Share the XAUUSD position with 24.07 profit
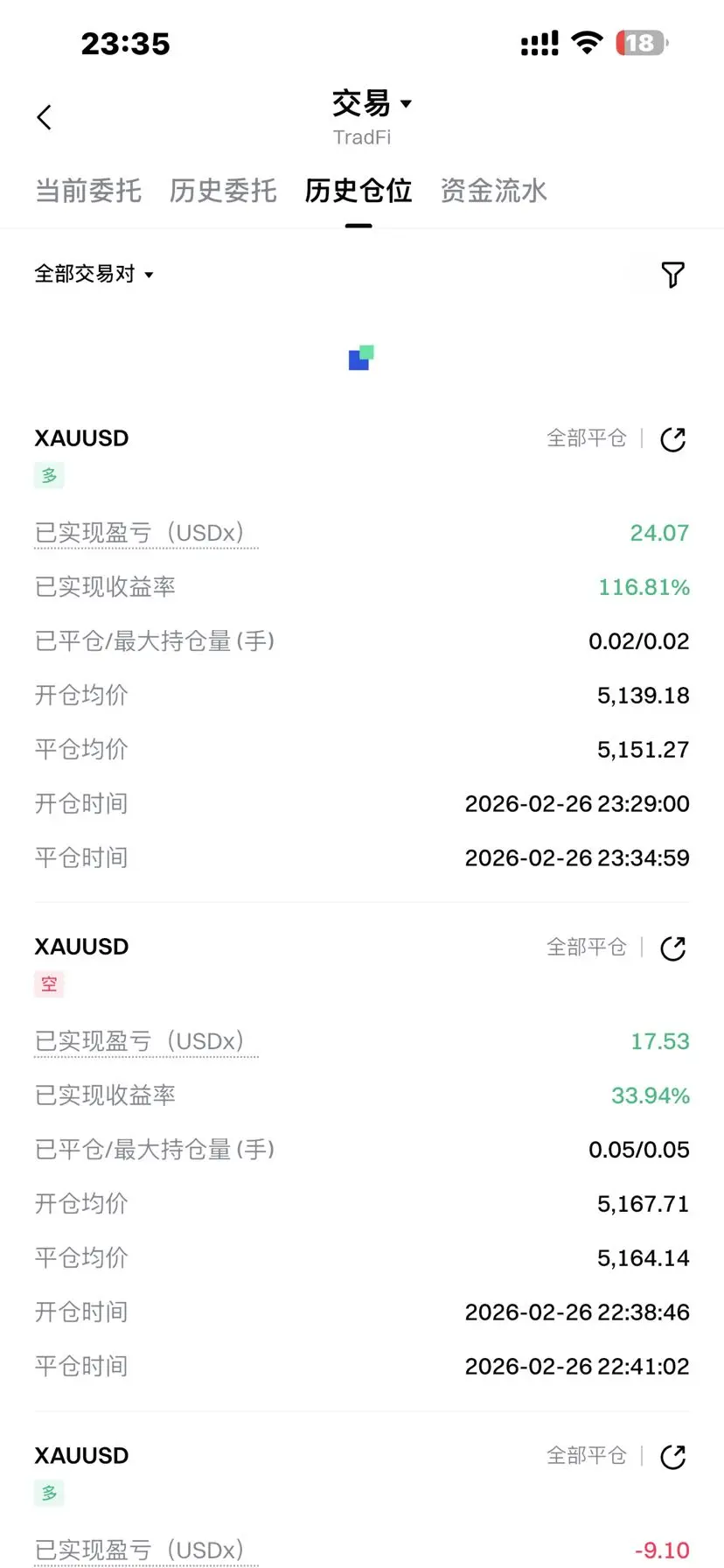Image resolution: width=724 pixels, height=1568 pixels. 672,439
